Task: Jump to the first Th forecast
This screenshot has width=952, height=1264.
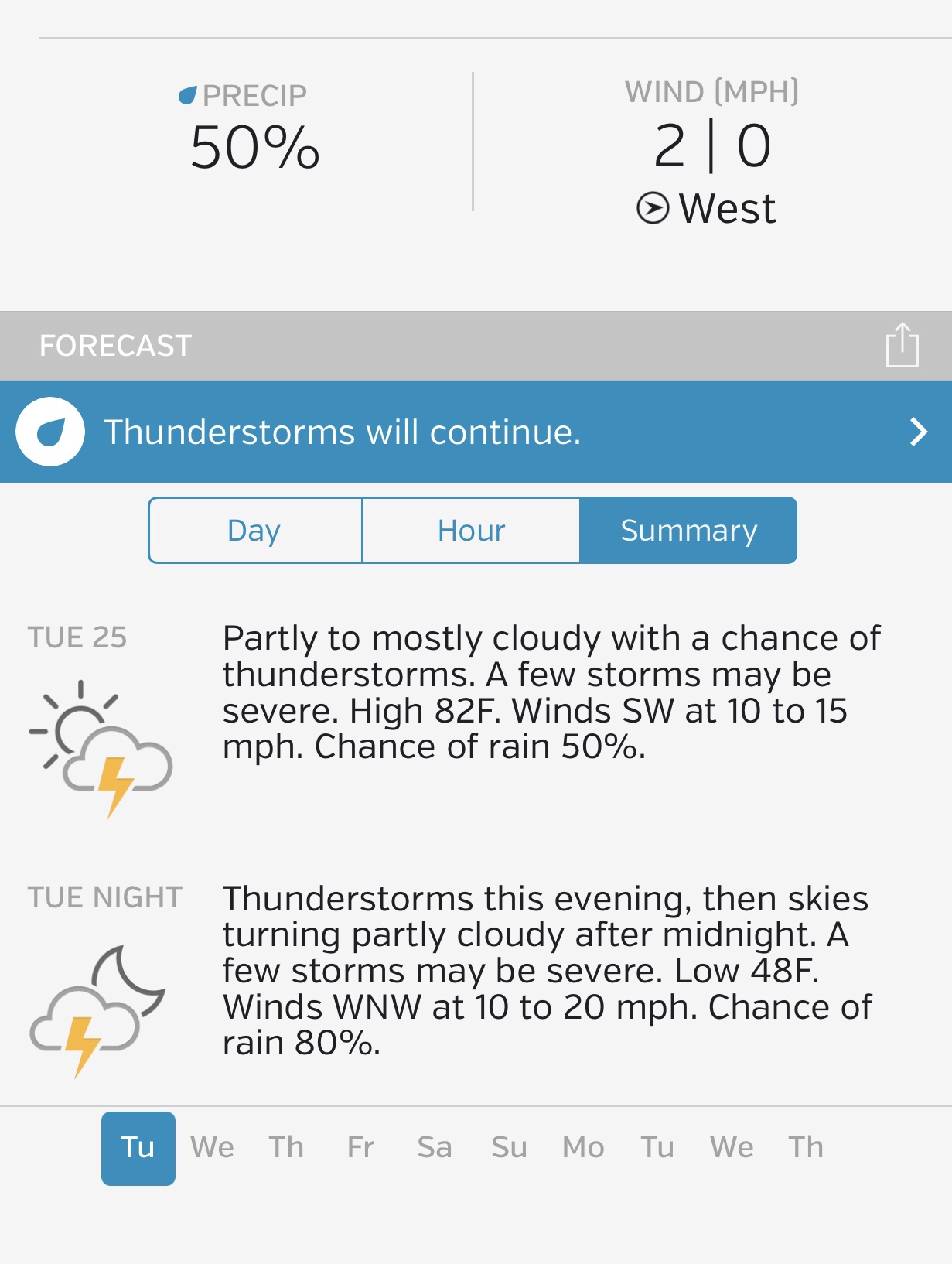Action: click(286, 1148)
